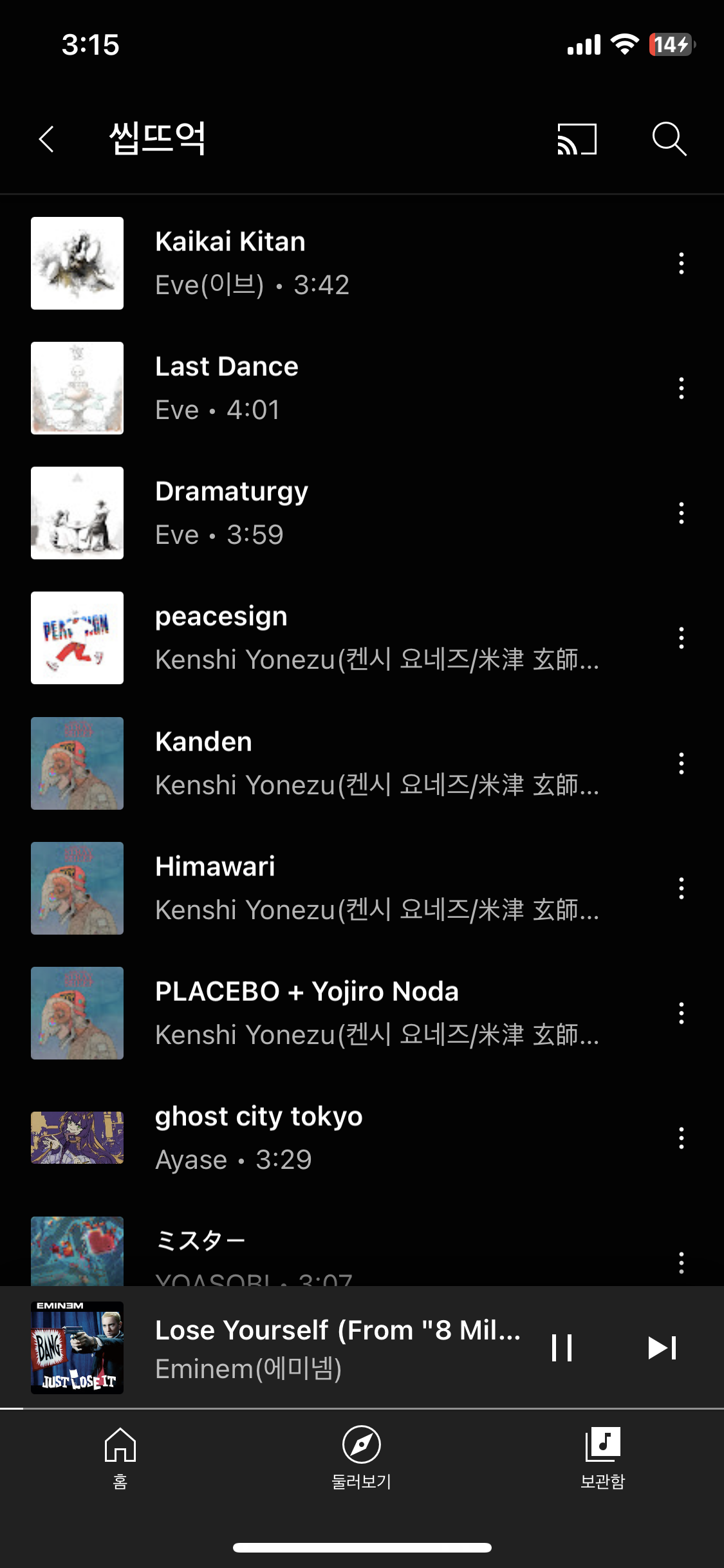The image size is (724, 1568).
Task: Open more options for peacesign
Action: point(681,638)
